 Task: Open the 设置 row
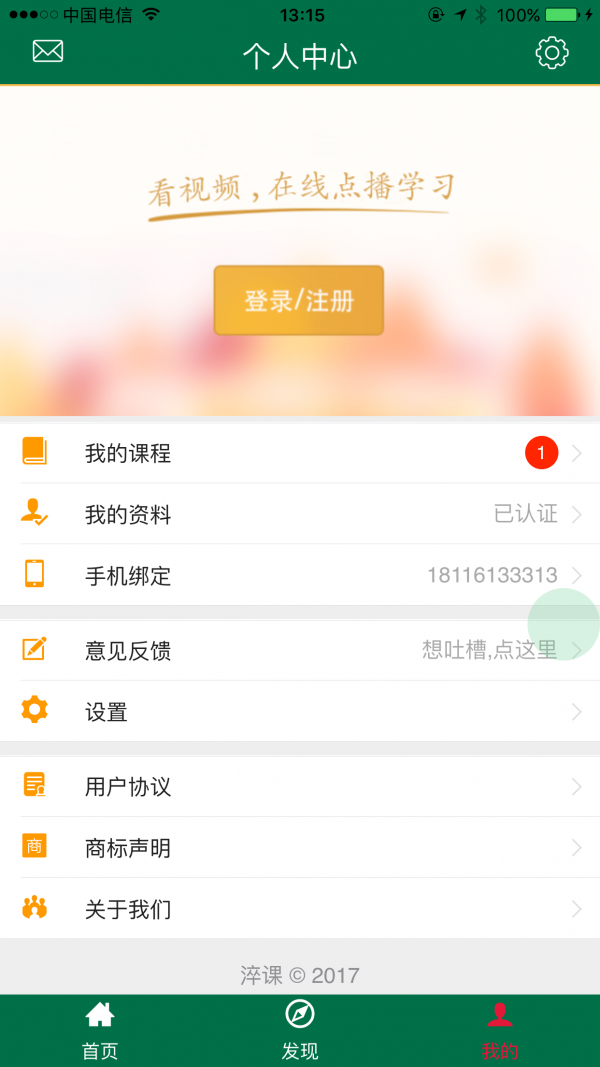coord(300,712)
